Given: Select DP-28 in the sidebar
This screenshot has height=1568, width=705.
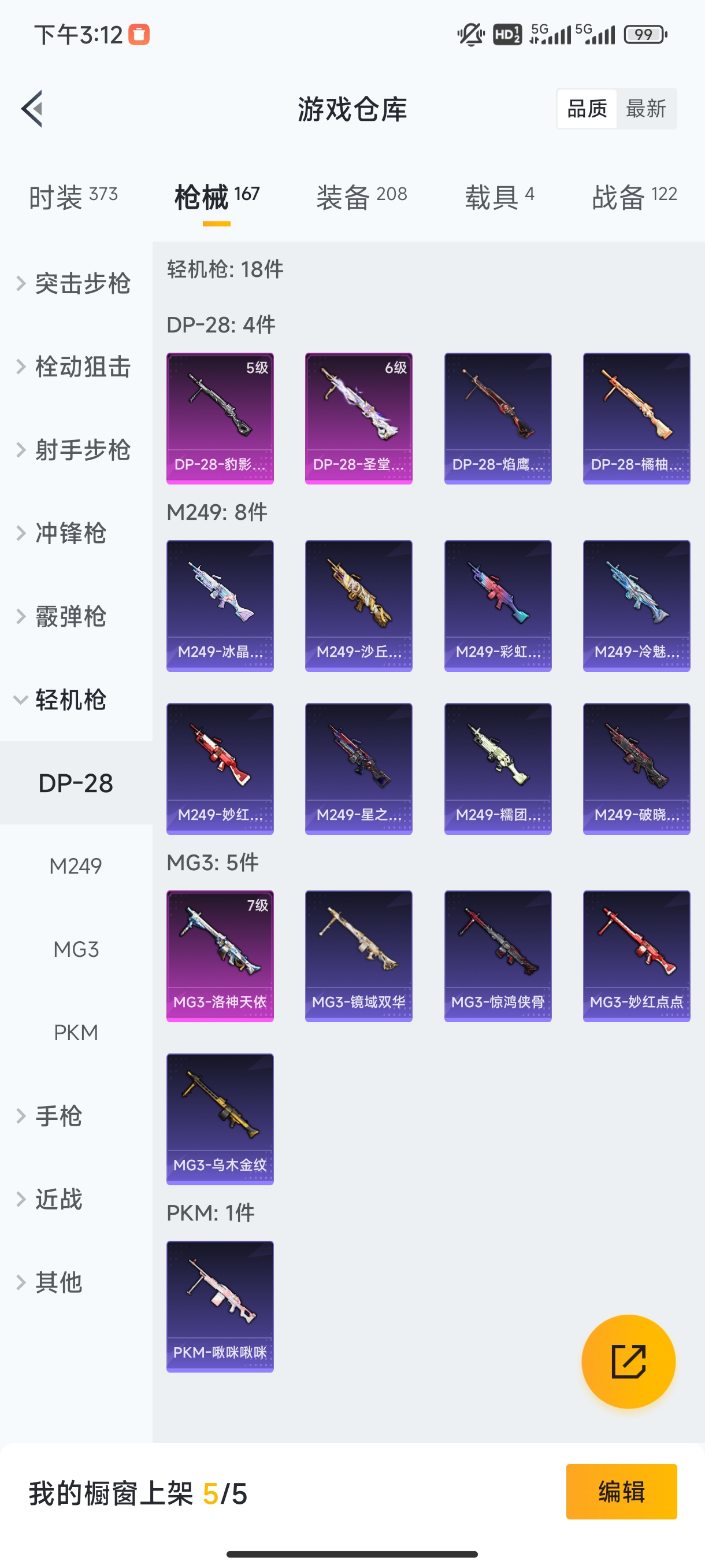Looking at the screenshot, I should pyautogui.click(x=76, y=783).
